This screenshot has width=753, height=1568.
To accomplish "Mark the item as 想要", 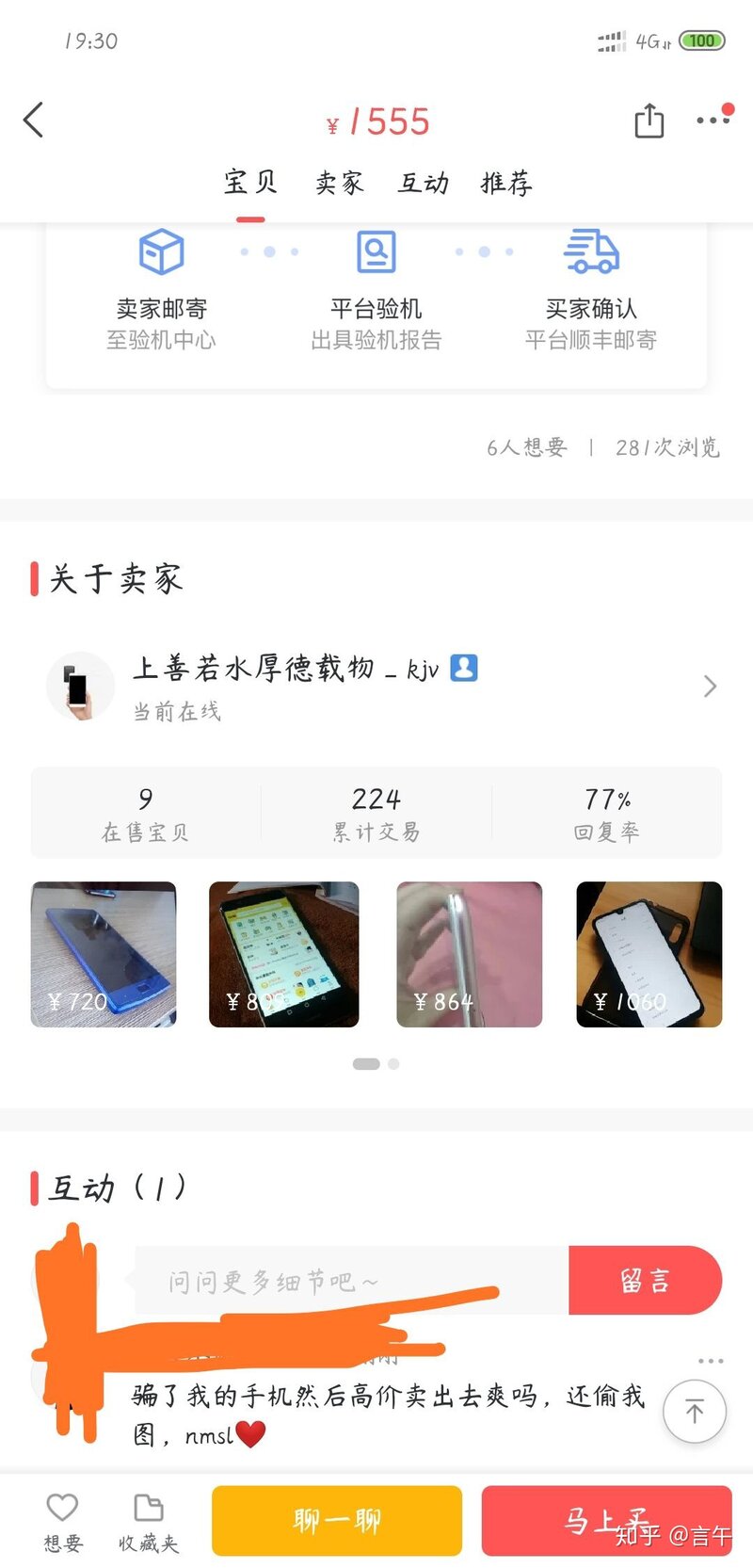I will (63, 1520).
